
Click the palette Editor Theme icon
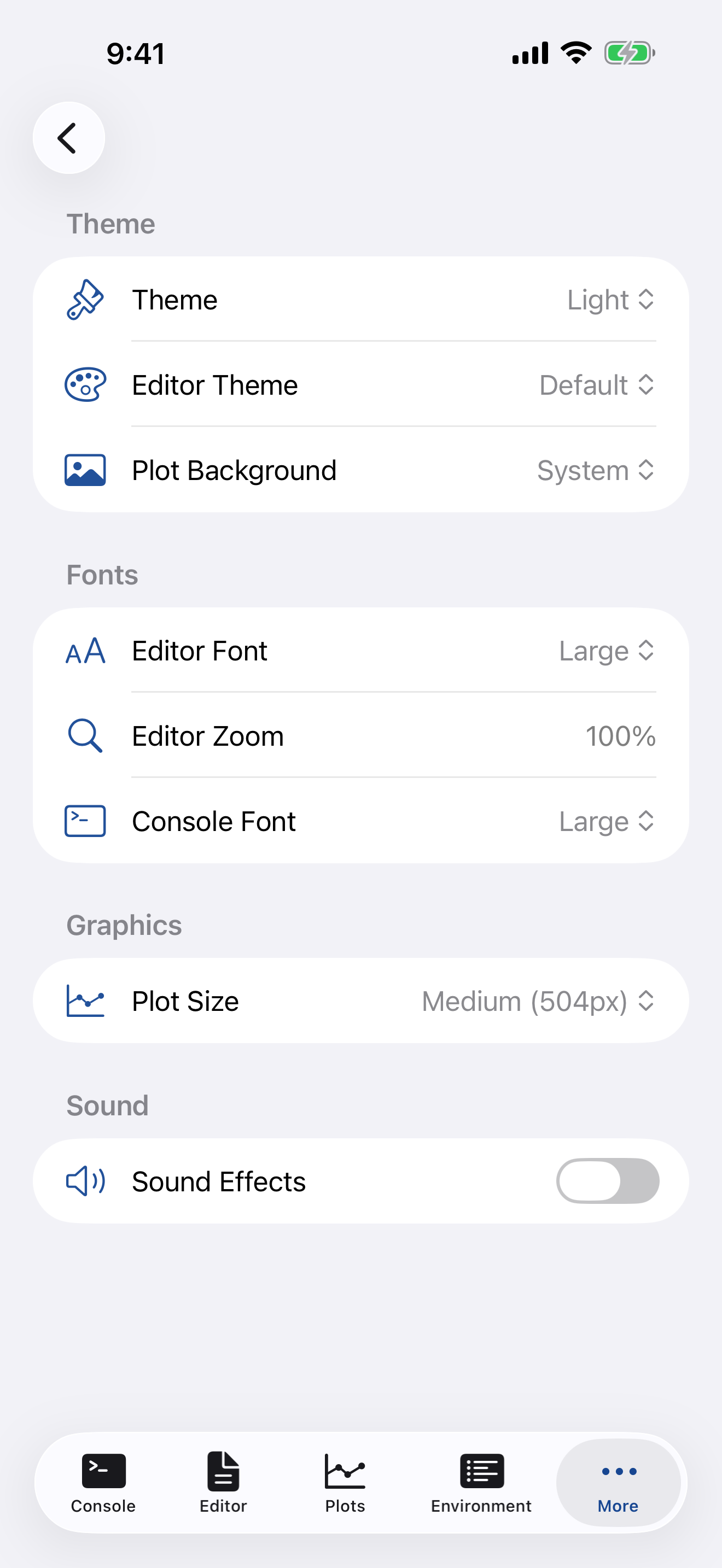(84, 385)
